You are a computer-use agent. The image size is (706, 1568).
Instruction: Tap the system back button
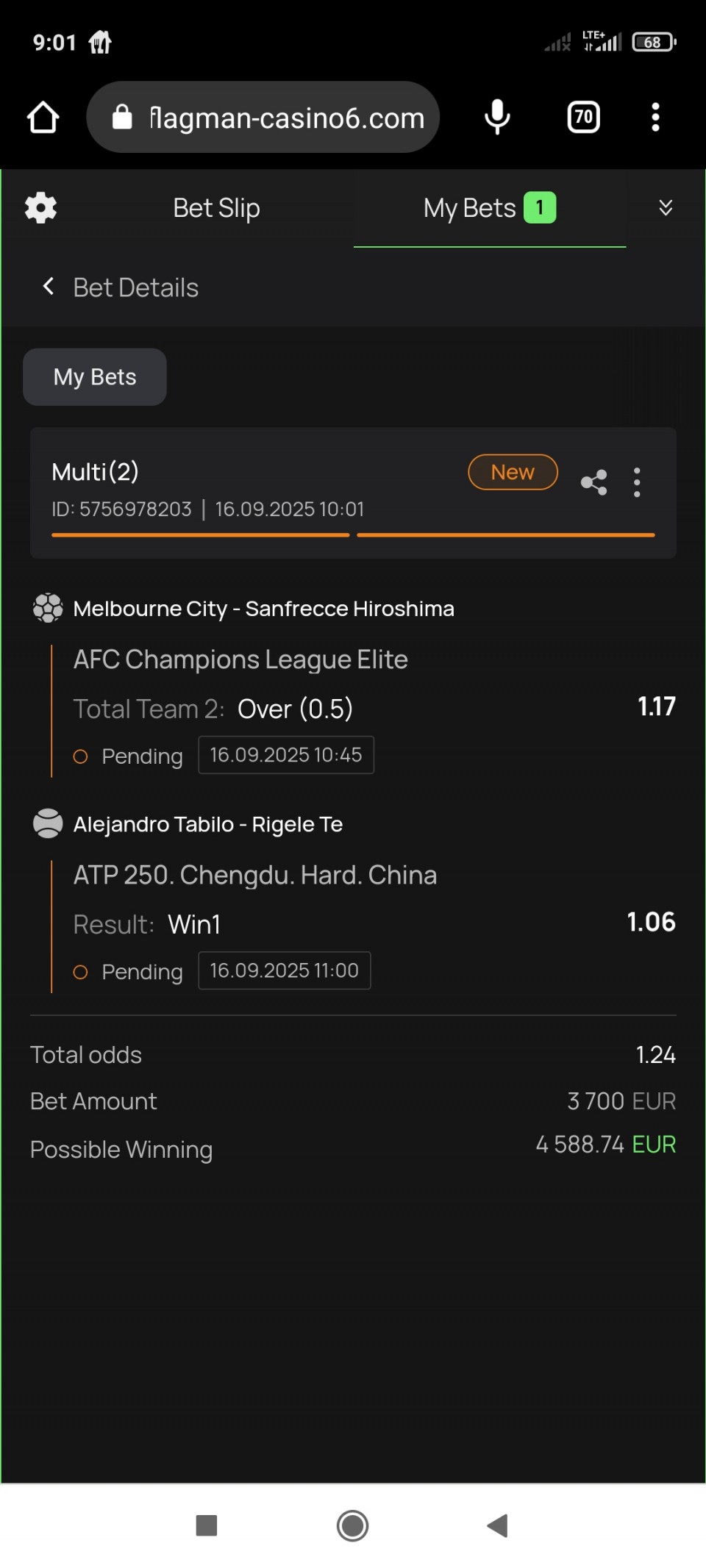[498, 1525]
